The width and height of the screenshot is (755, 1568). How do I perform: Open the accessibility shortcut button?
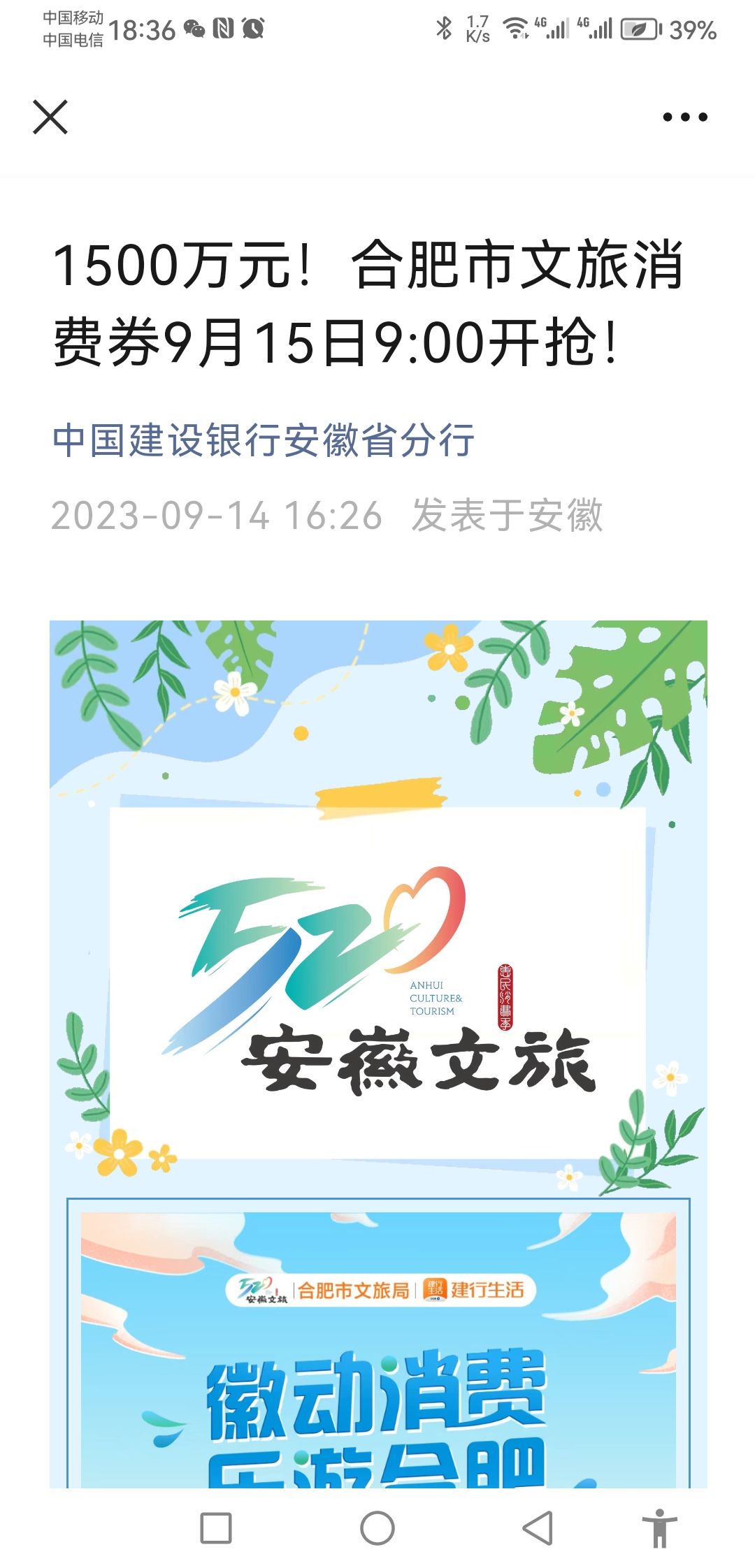[659, 1528]
